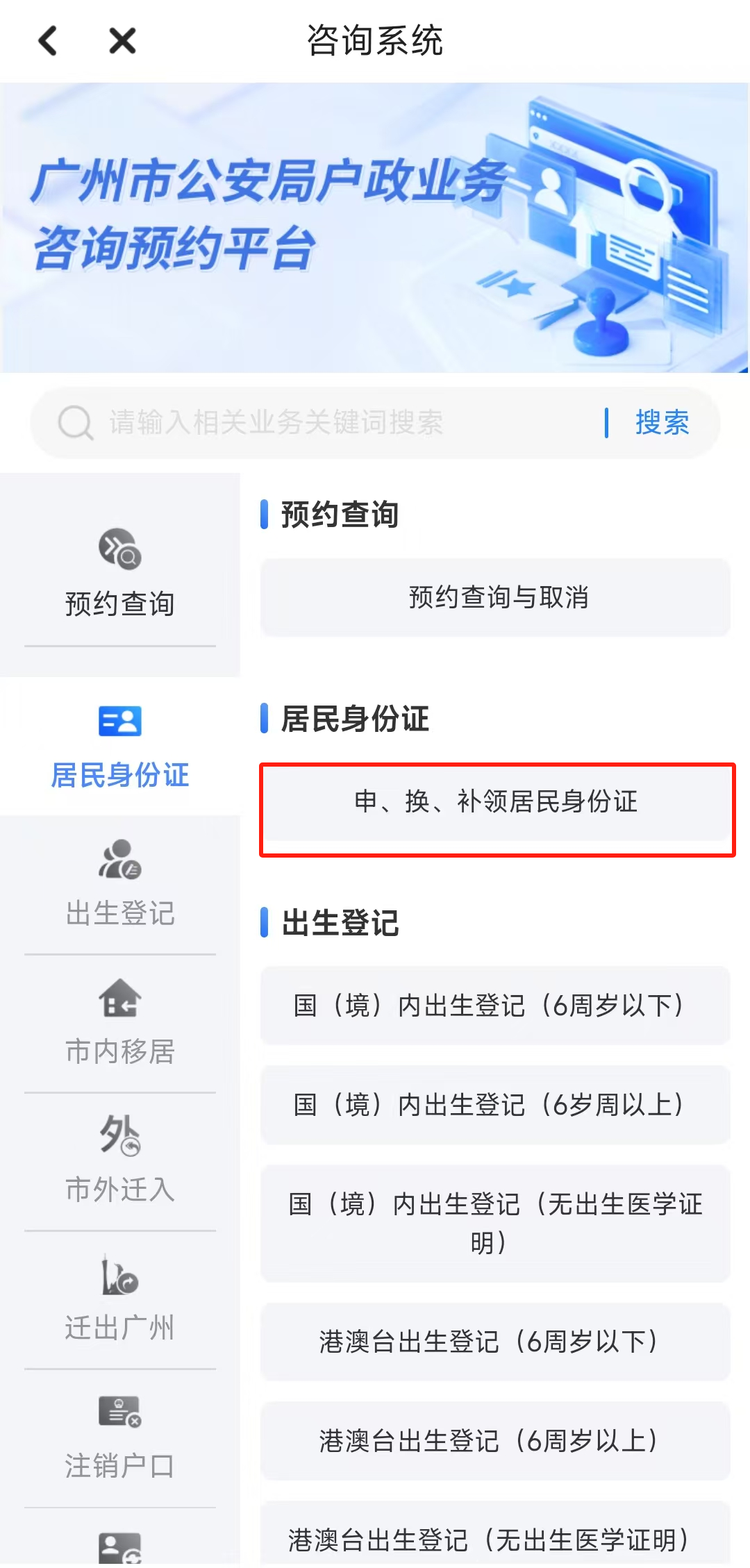The height and width of the screenshot is (1568, 750).
Task: Select 市外迁入 sidebar category
Action: [119, 1161]
